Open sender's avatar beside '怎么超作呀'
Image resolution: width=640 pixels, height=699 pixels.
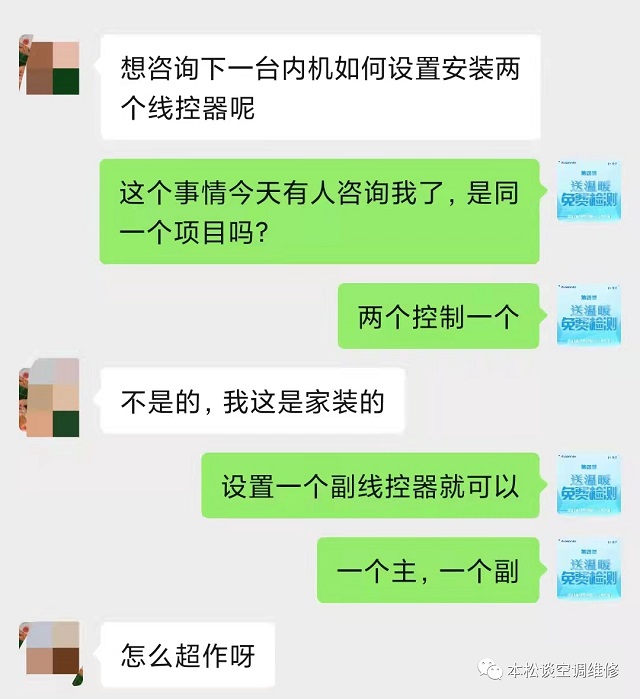click(49, 652)
